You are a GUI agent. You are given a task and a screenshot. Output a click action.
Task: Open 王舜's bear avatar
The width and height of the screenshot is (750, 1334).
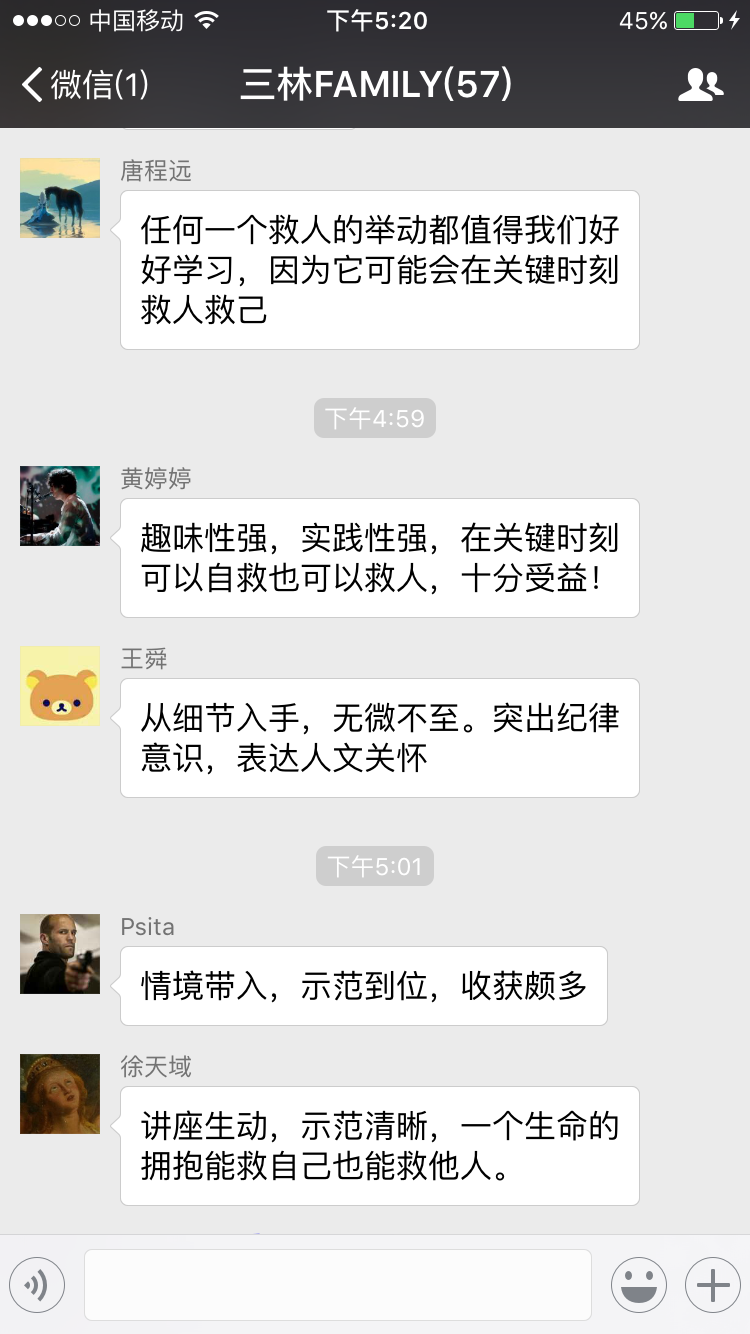point(60,686)
